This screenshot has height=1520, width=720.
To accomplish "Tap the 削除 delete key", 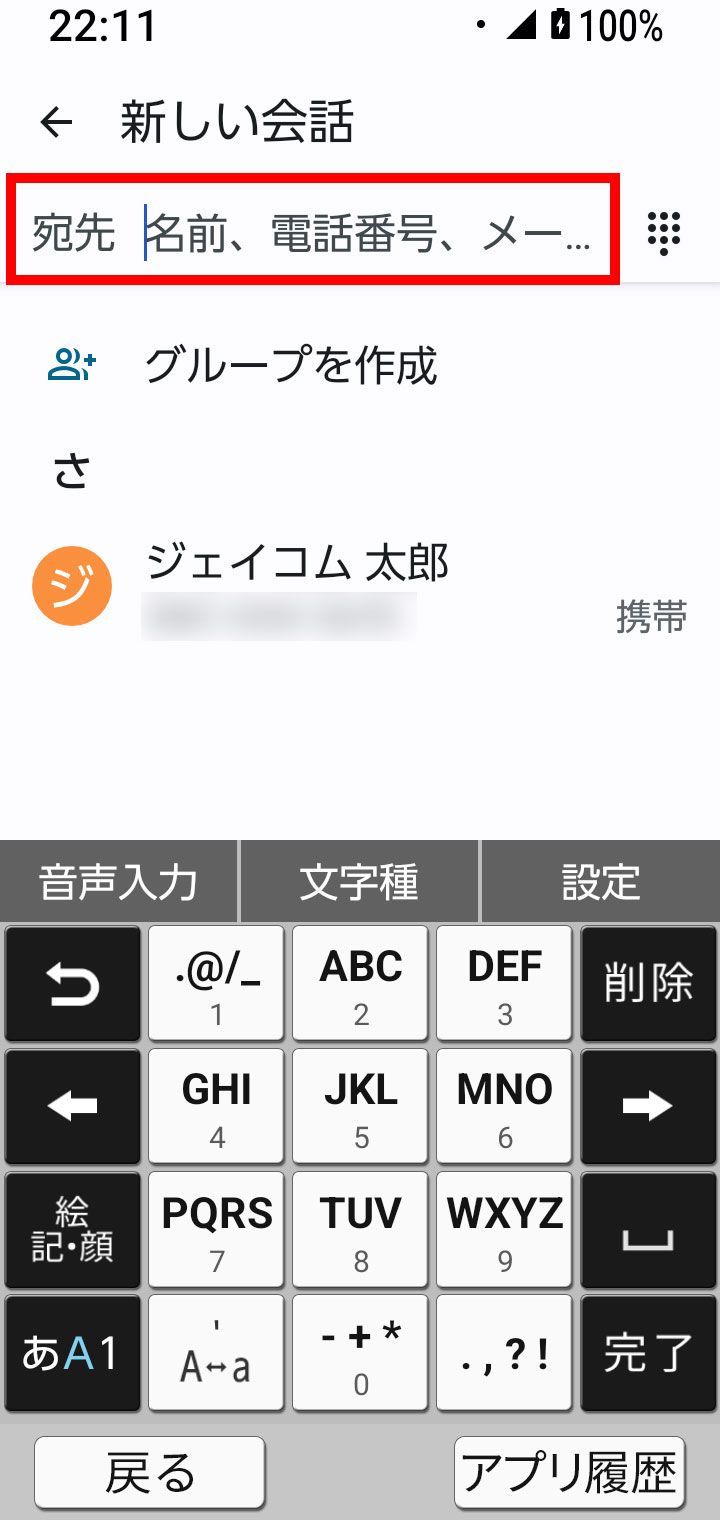I will click(648, 984).
